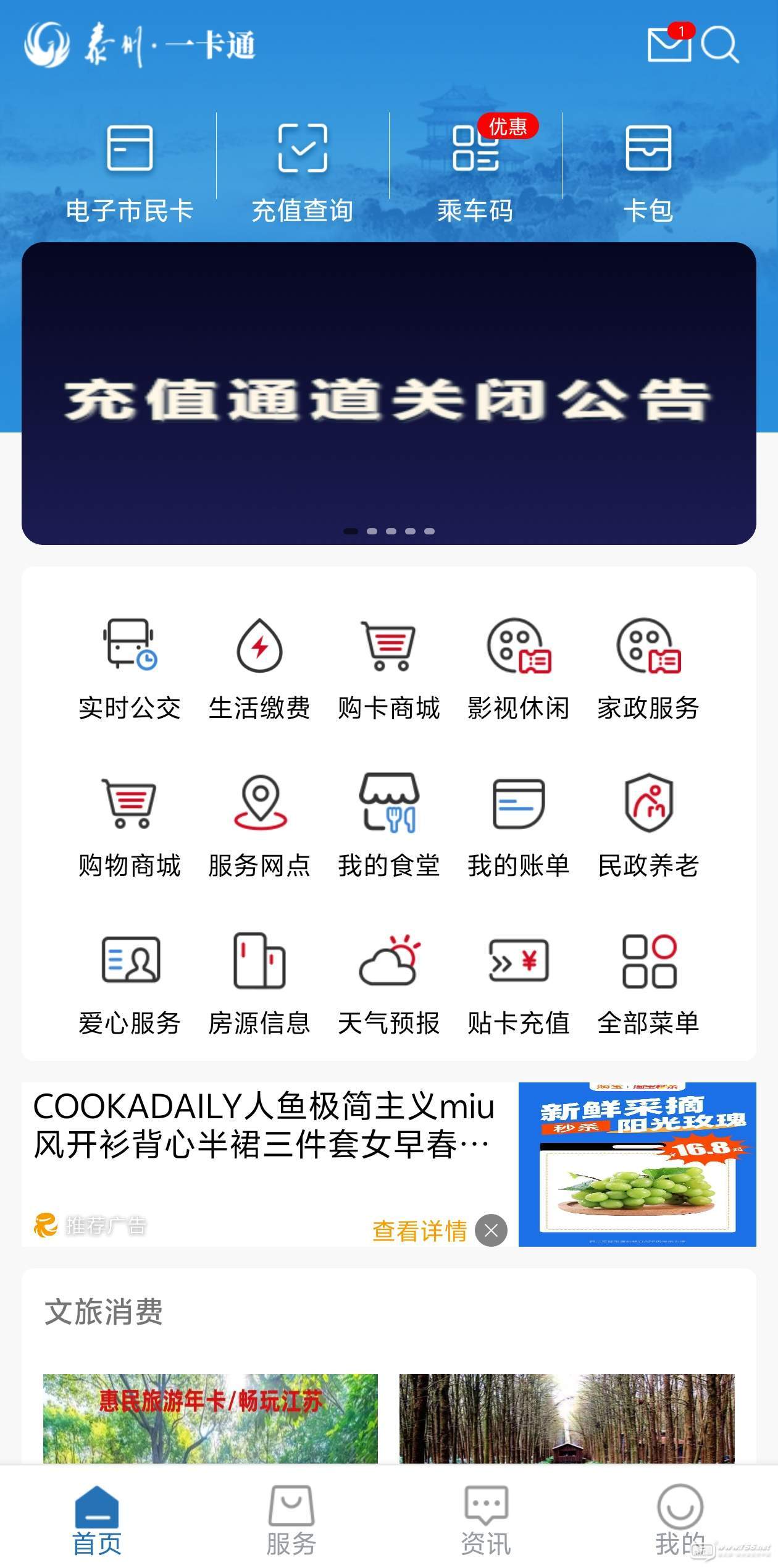Image resolution: width=778 pixels, height=1568 pixels.
Task: Switch to the 服务 tab
Action: tap(291, 1520)
